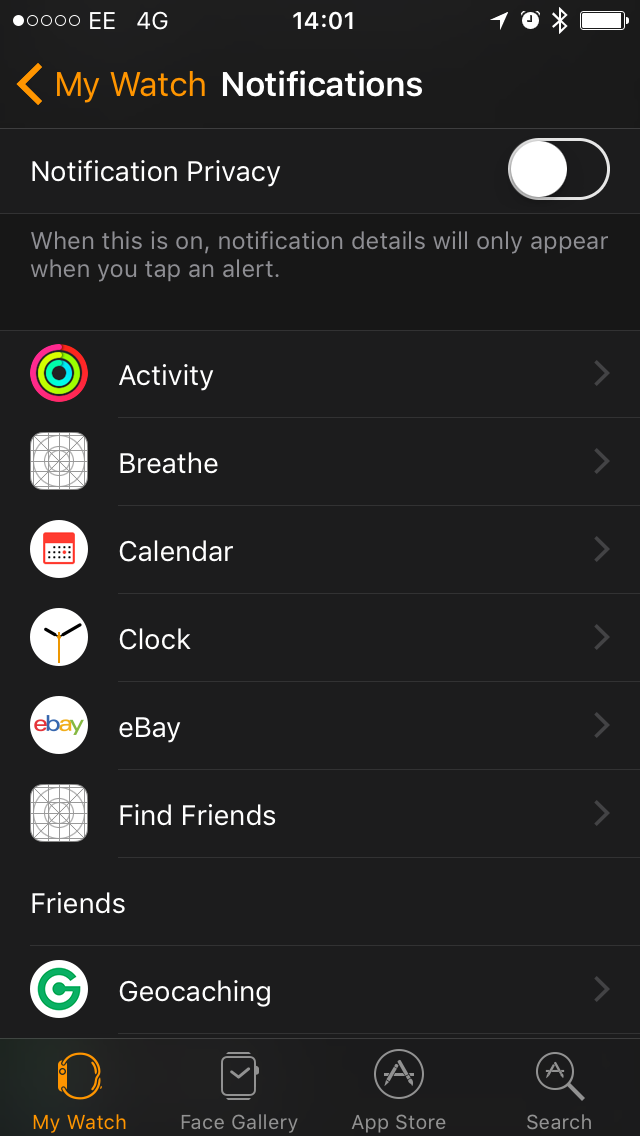Open Find Friends notification settings

click(320, 814)
